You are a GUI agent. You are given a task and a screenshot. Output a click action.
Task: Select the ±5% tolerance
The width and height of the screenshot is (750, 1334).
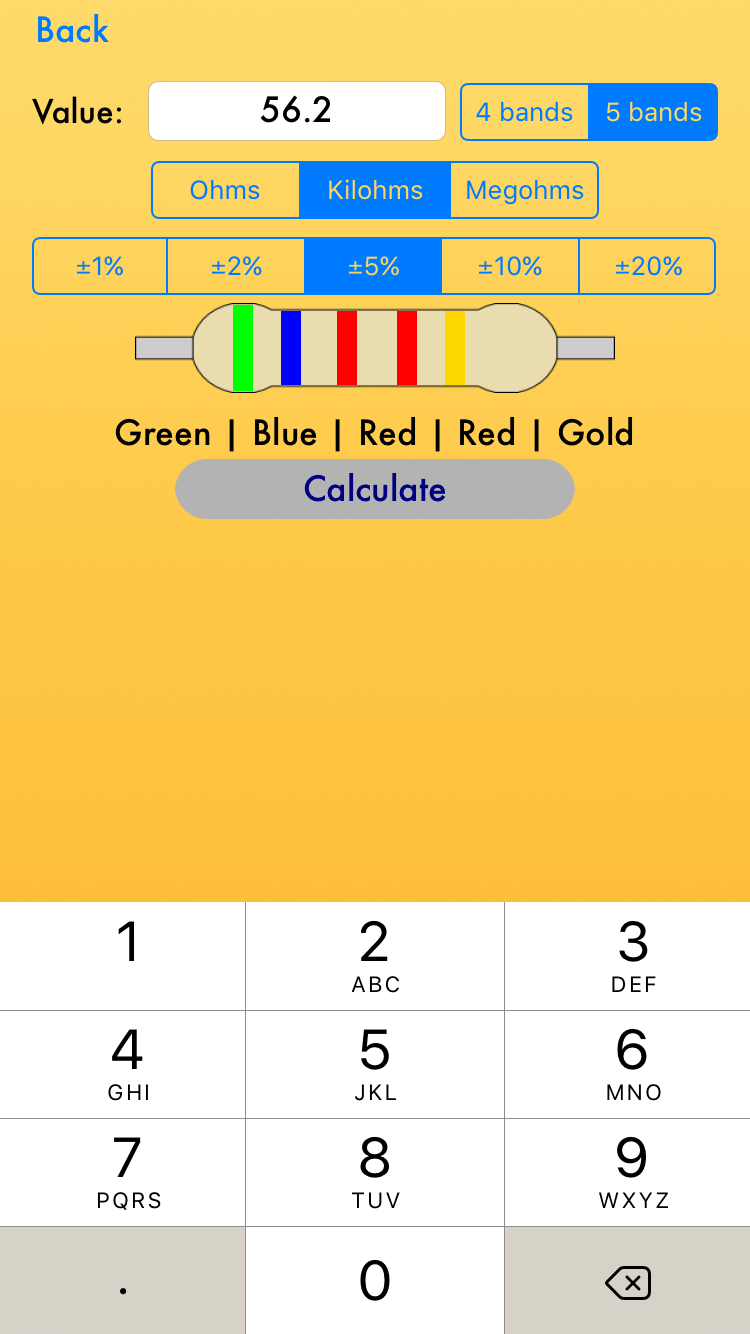[x=373, y=266]
